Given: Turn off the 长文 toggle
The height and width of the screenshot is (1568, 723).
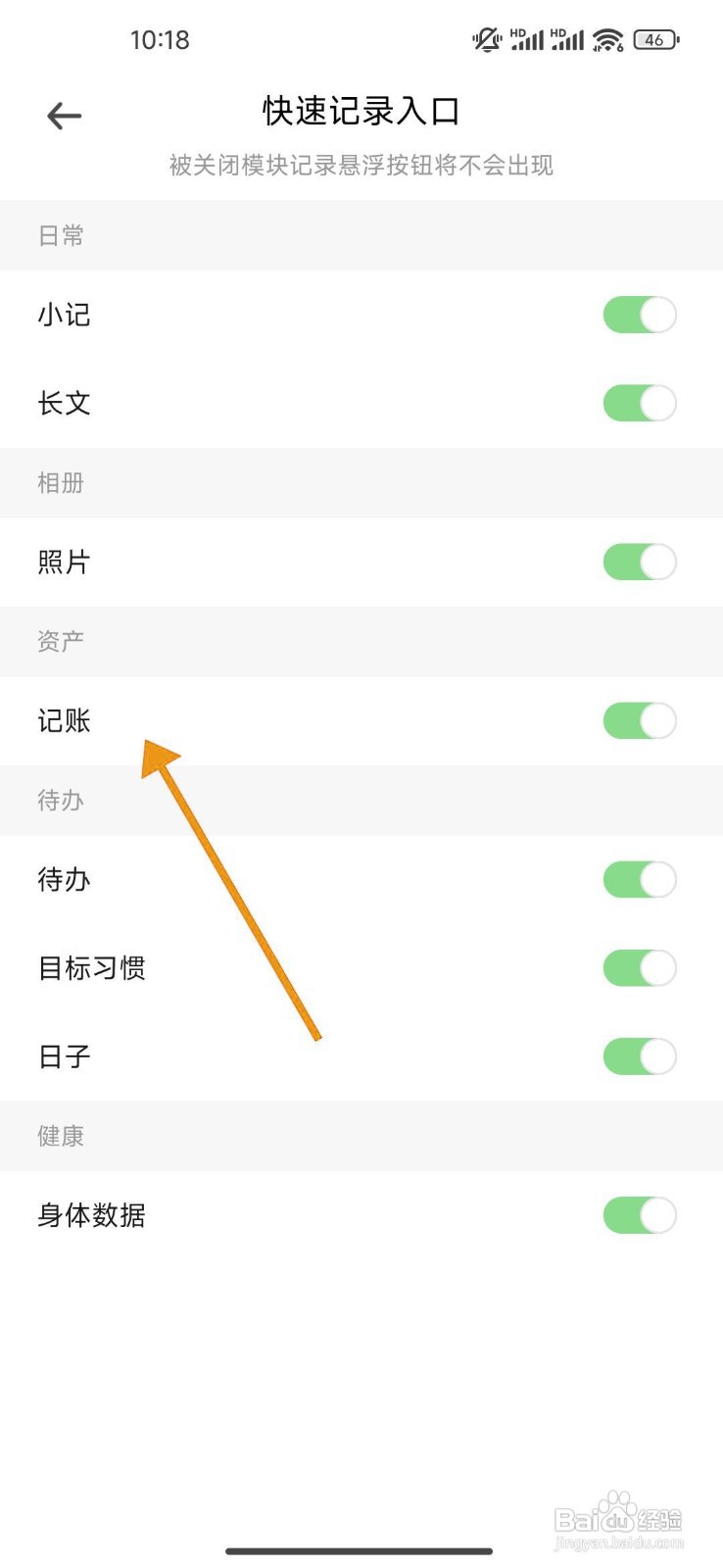Looking at the screenshot, I should [639, 403].
